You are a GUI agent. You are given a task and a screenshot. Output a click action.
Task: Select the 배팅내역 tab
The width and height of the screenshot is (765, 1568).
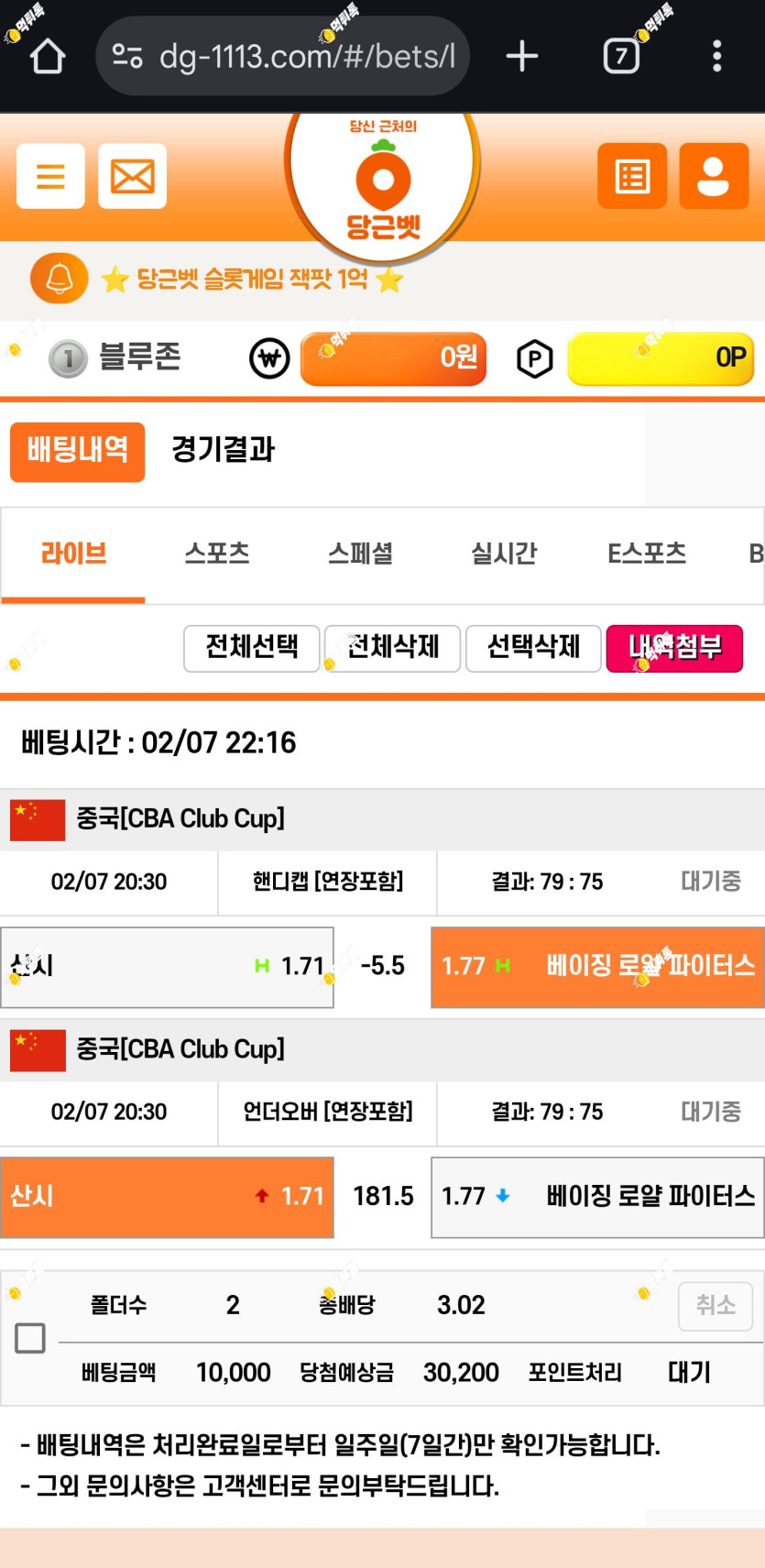(78, 452)
